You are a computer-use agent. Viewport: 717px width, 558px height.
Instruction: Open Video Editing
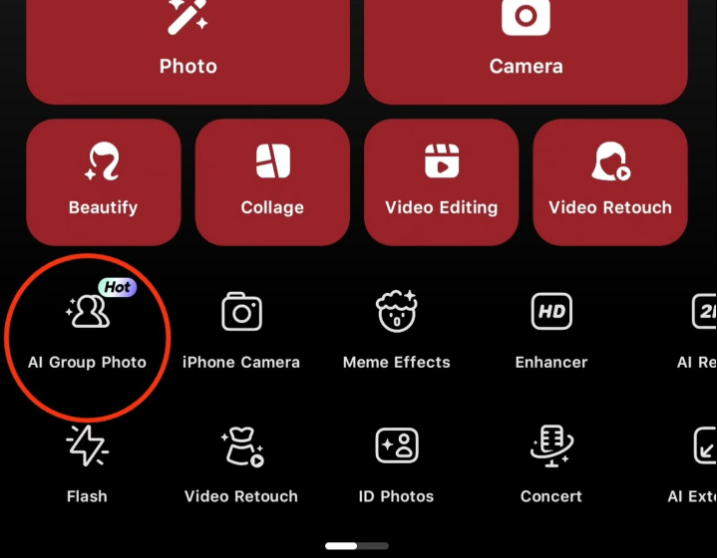pos(441,182)
